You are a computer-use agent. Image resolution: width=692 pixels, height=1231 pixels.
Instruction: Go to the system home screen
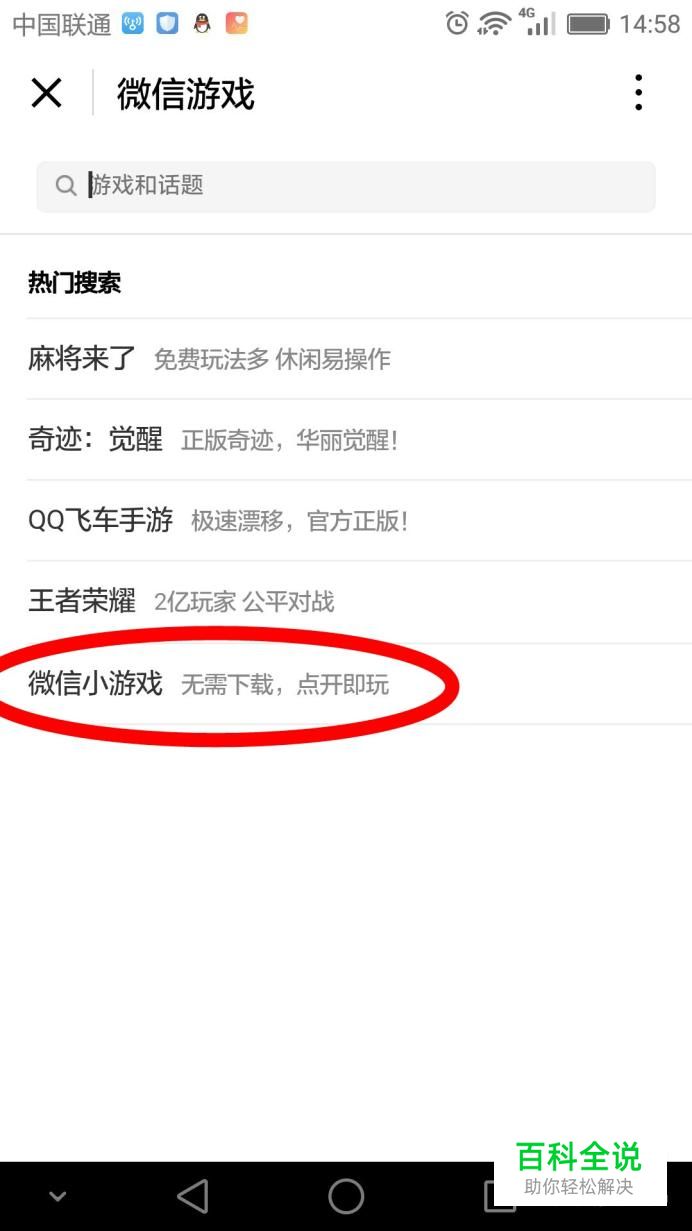pyautogui.click(x=346, y=1196)
